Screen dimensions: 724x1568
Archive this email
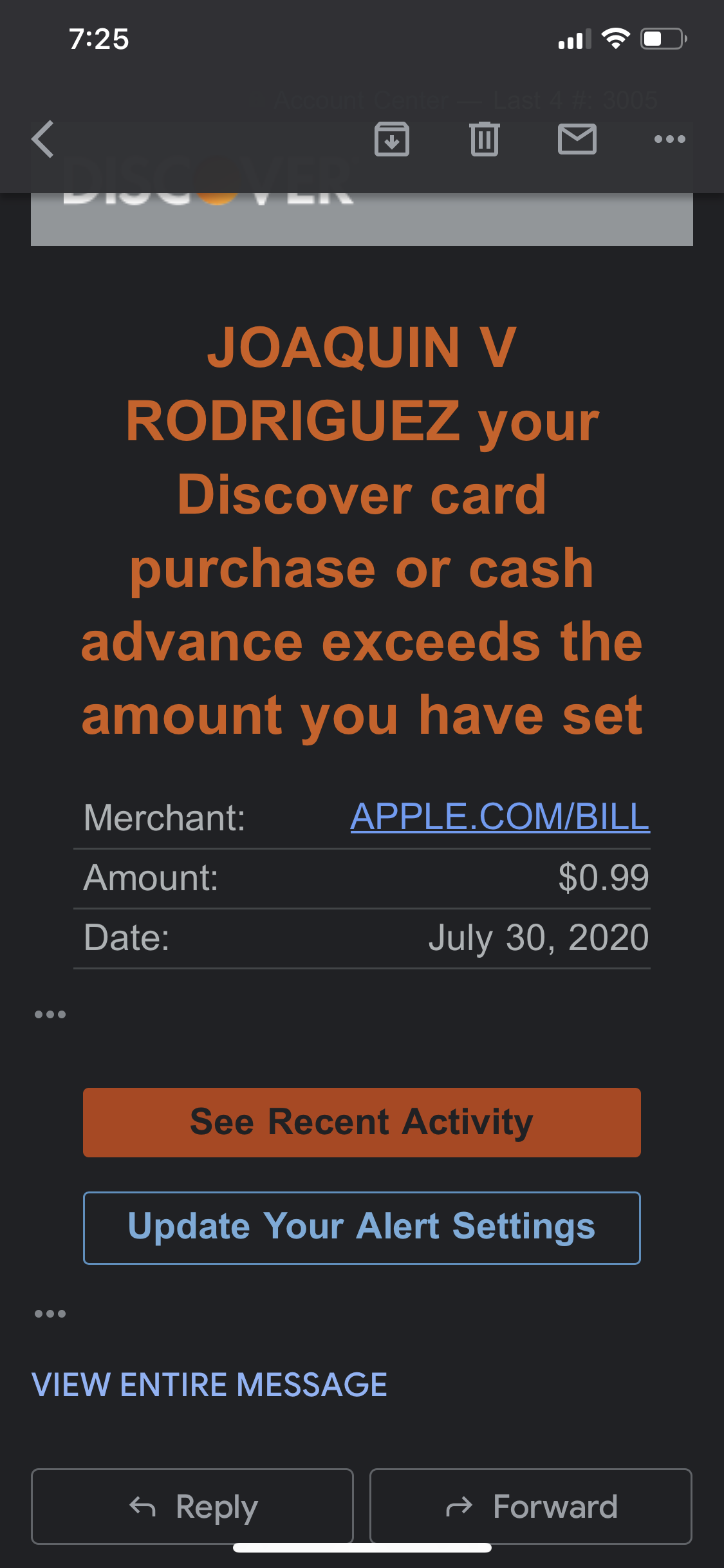pyautogui.click(x=391, y=139)
